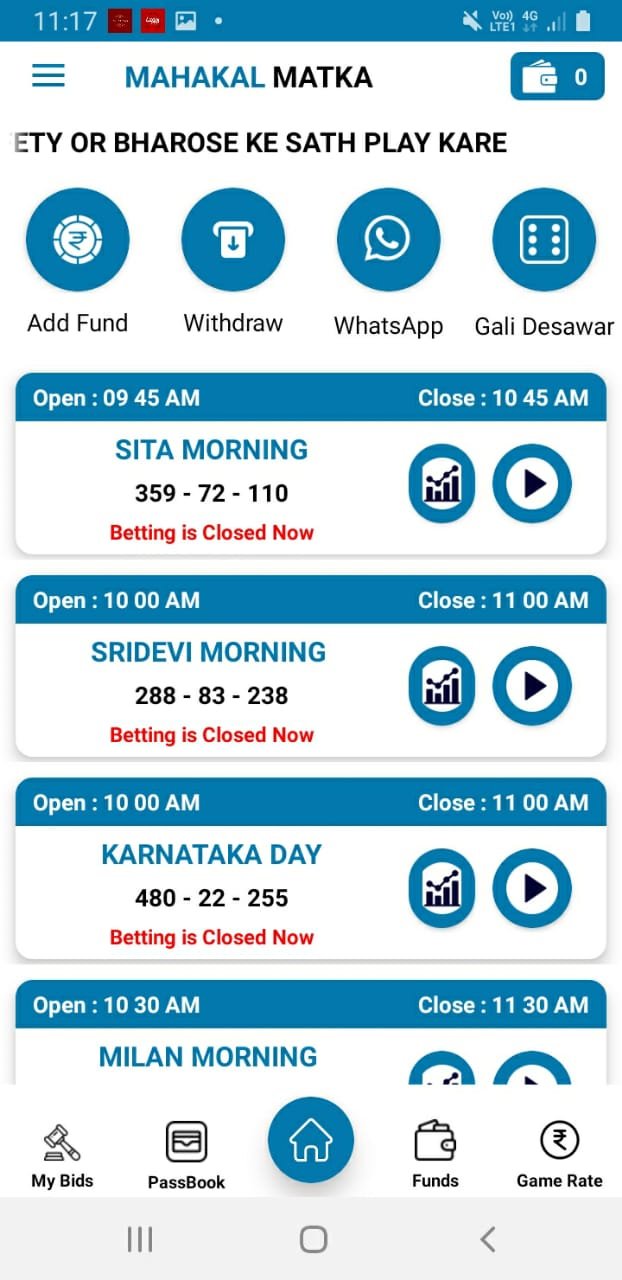Switch to the Funds tab
The height and width of the screenshot is (1280, 622).
(435, 1155)
